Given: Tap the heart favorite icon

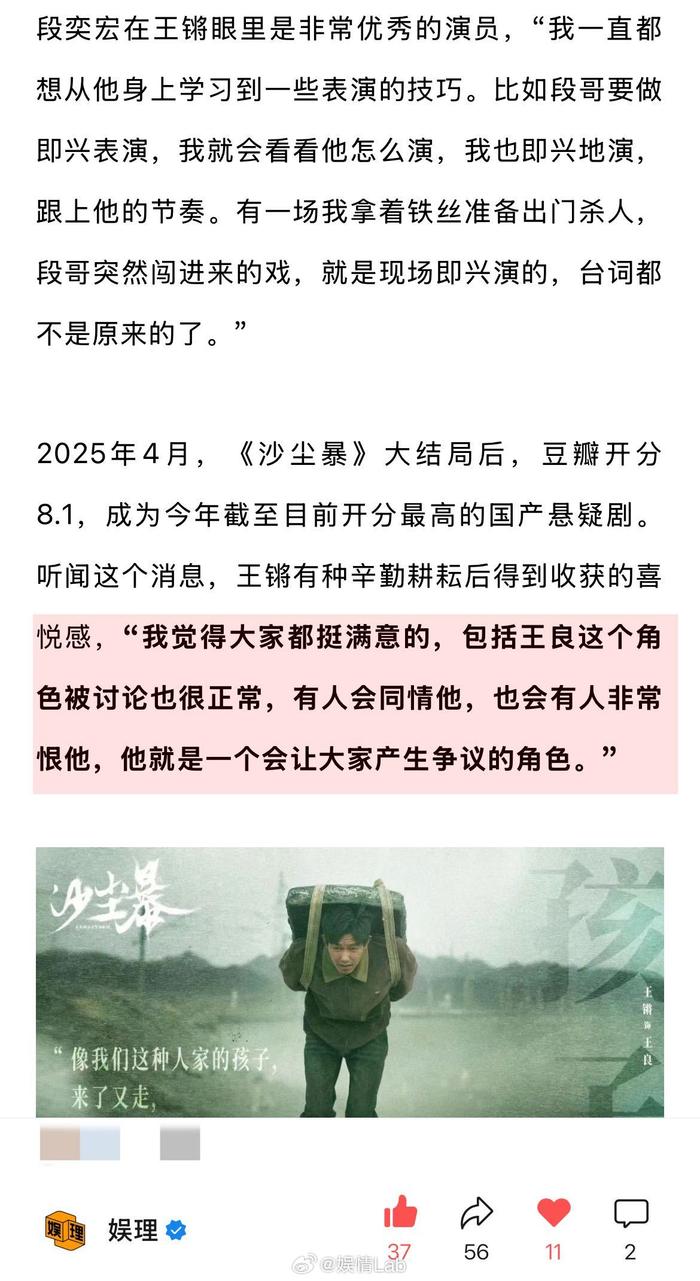Looking at the screenshot, I should [x=553, y=1213].
